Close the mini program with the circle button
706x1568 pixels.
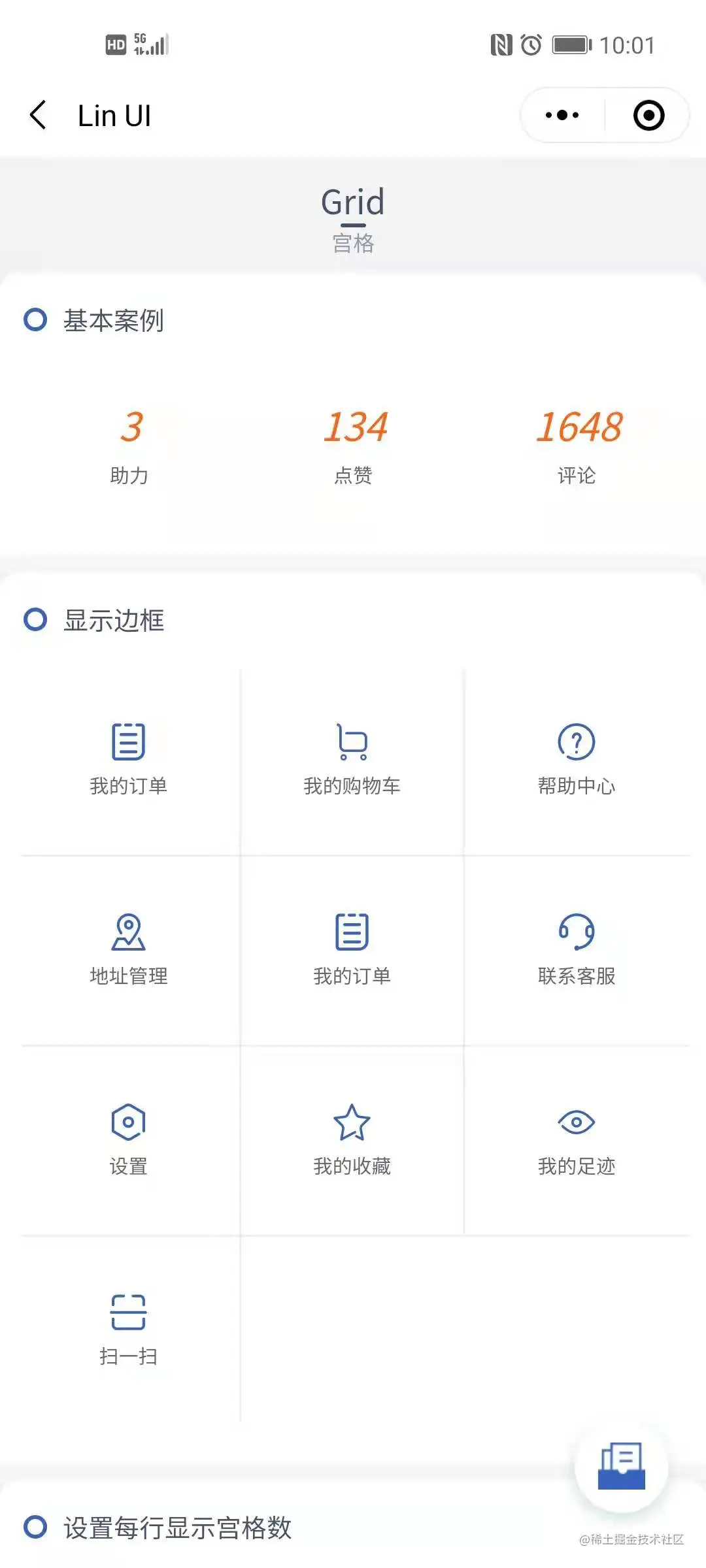[x=648, y=116]
